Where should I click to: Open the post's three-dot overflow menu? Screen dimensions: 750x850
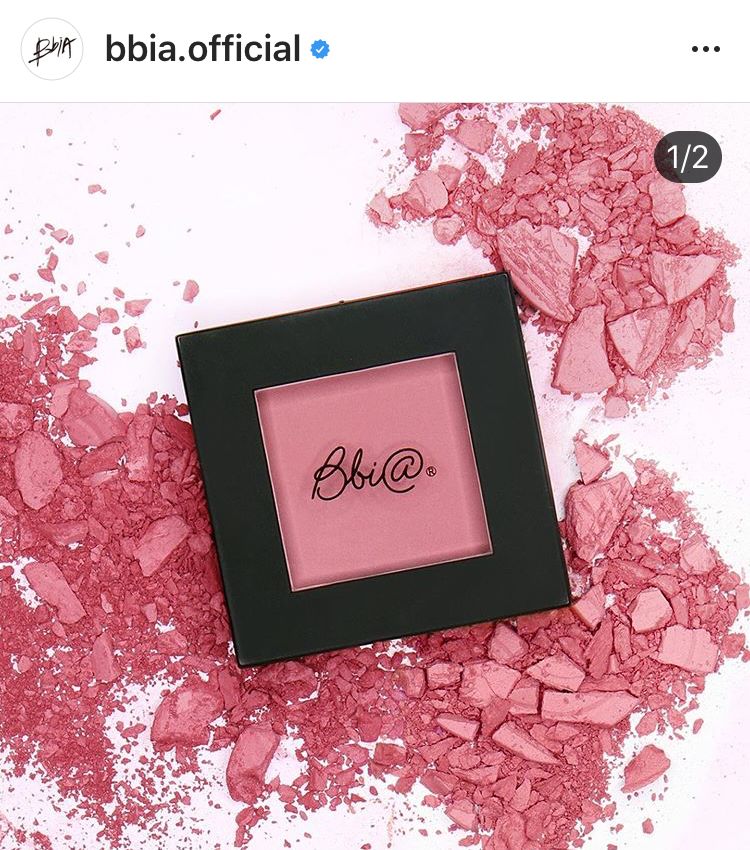705,50
